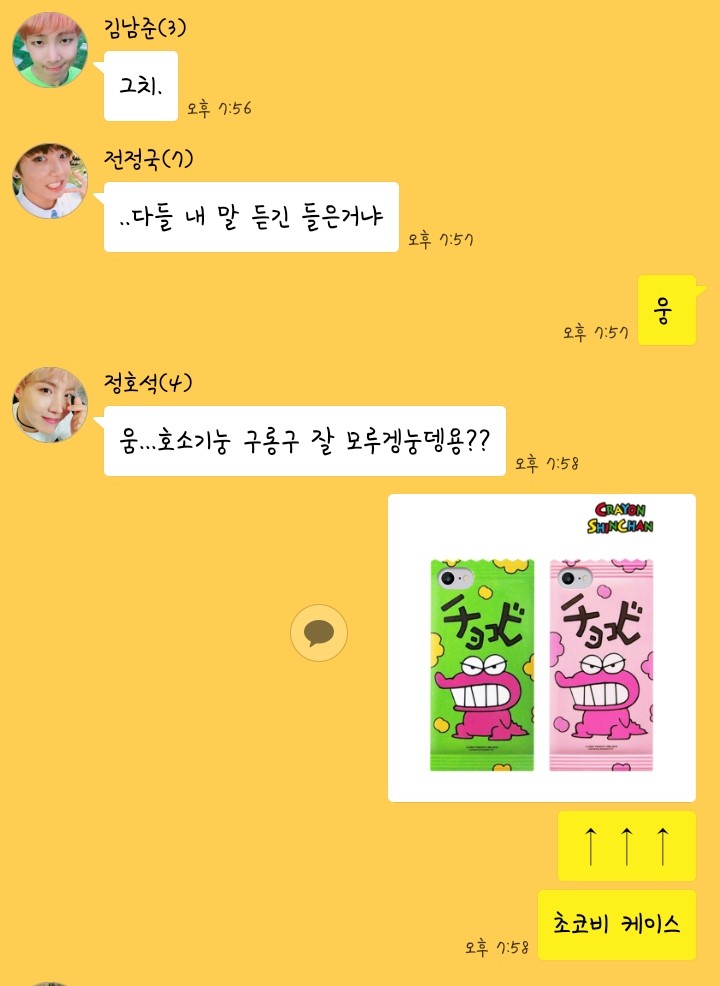Open 전정국's profile picture
Image resolution: width=720 pixels, height=986 pixels.
49,181
